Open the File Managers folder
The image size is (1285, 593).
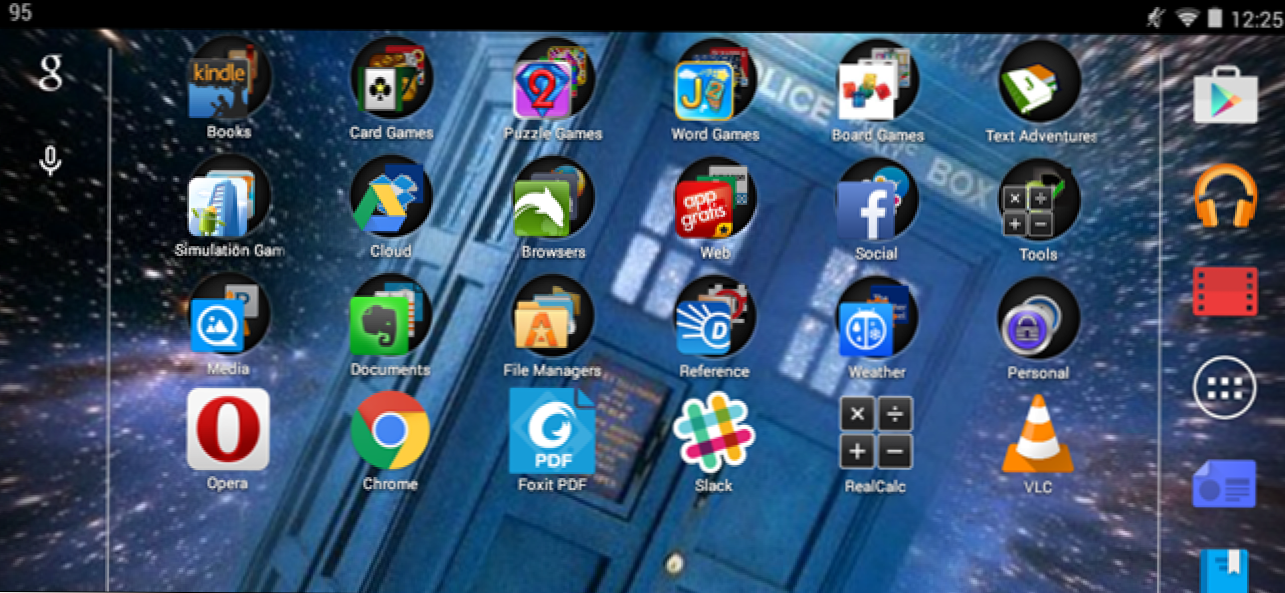click(552, 320)
